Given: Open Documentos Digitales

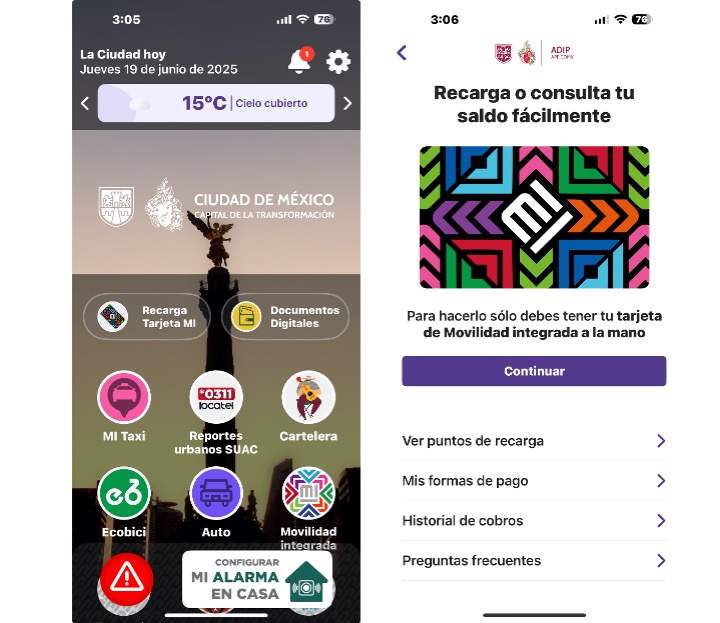Looking at the screenshot, I should (x=285, y=317).
